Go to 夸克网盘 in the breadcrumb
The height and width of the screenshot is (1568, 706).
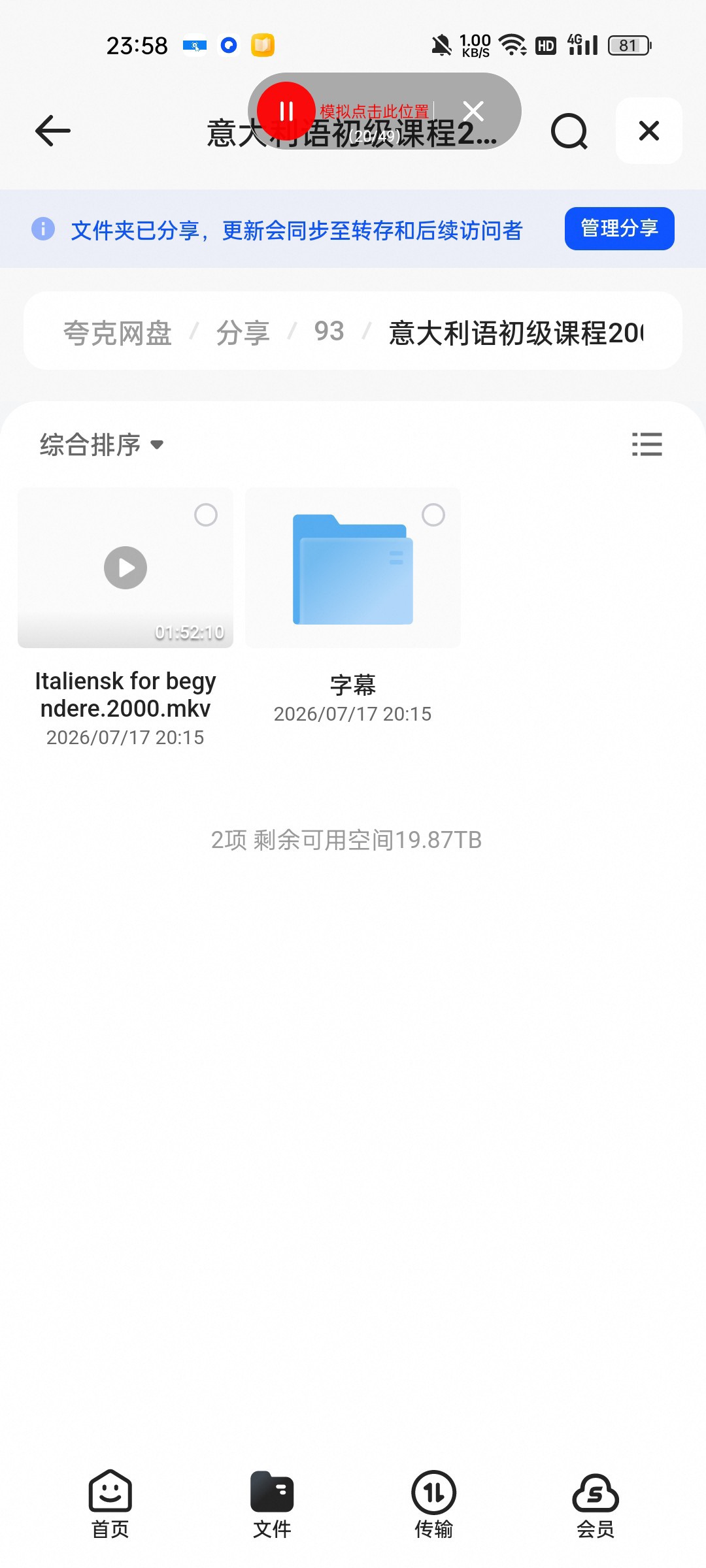tap(118, 333)
